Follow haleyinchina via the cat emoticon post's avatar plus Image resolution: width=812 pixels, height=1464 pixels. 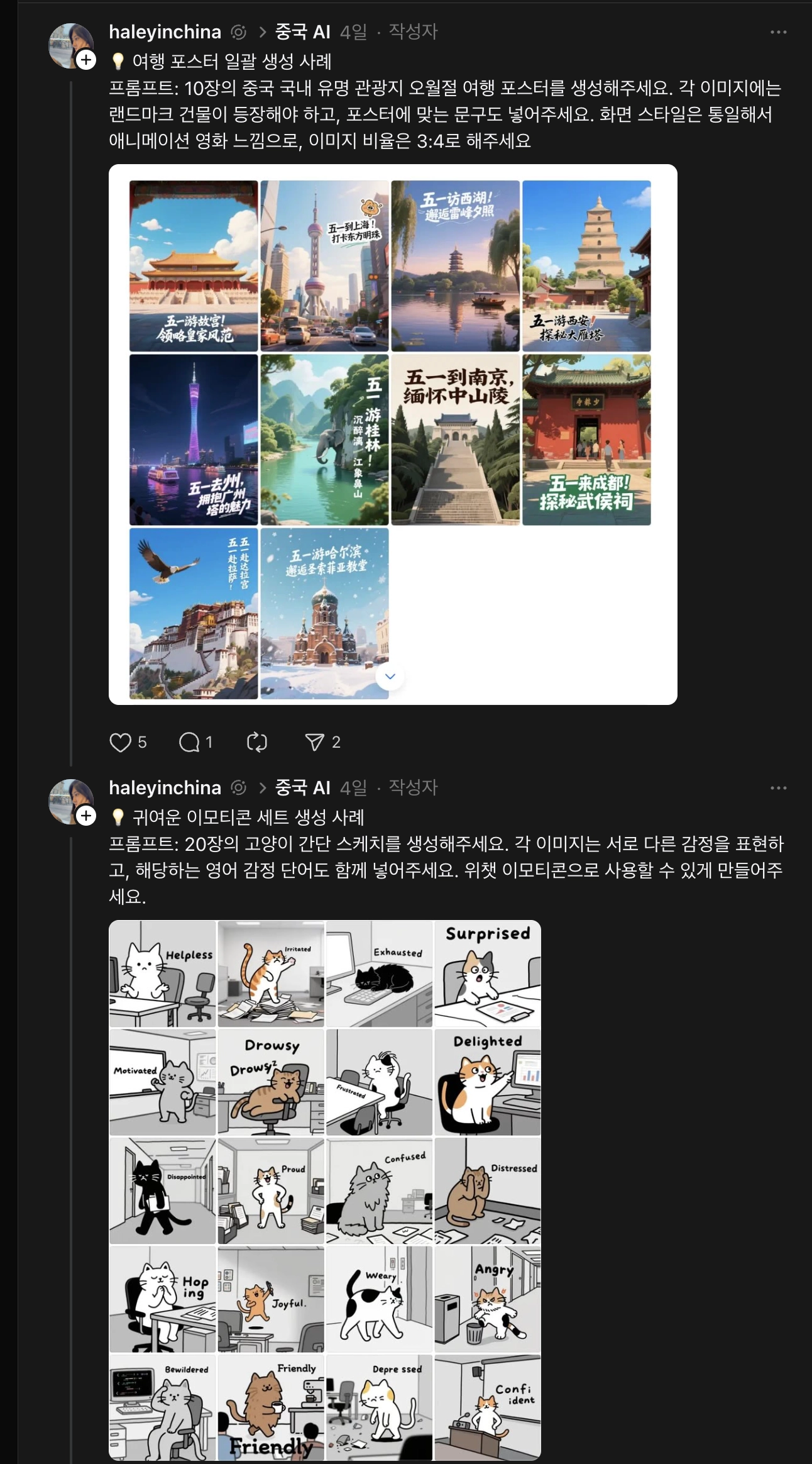[86, 816]
